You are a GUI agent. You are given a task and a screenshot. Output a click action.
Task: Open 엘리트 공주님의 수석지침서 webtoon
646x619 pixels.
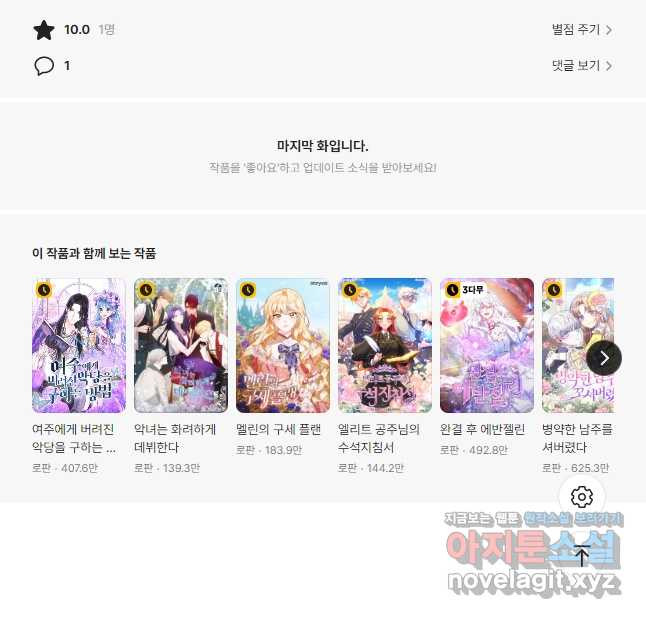point(385,345)
